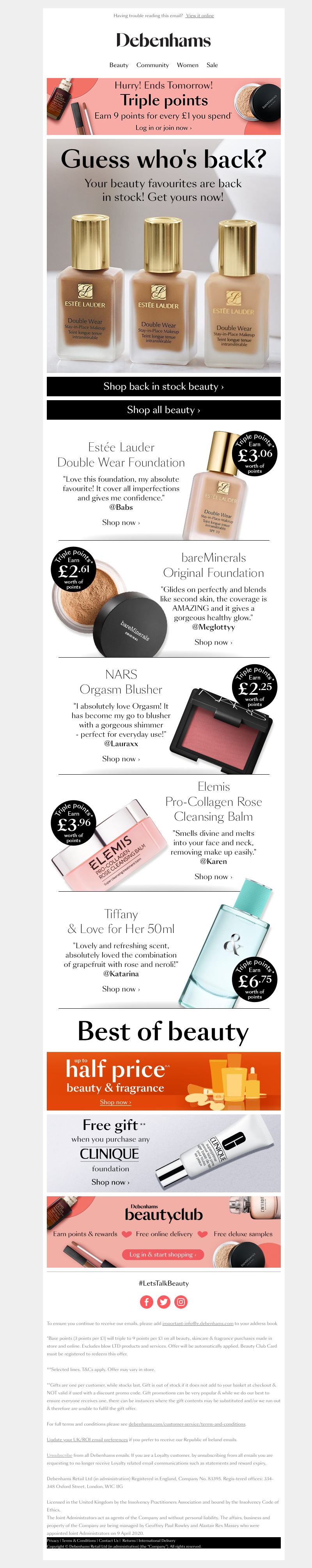Tap Shop back in stock beauty button
The image size is (312, 1568).
coord(163,387)
